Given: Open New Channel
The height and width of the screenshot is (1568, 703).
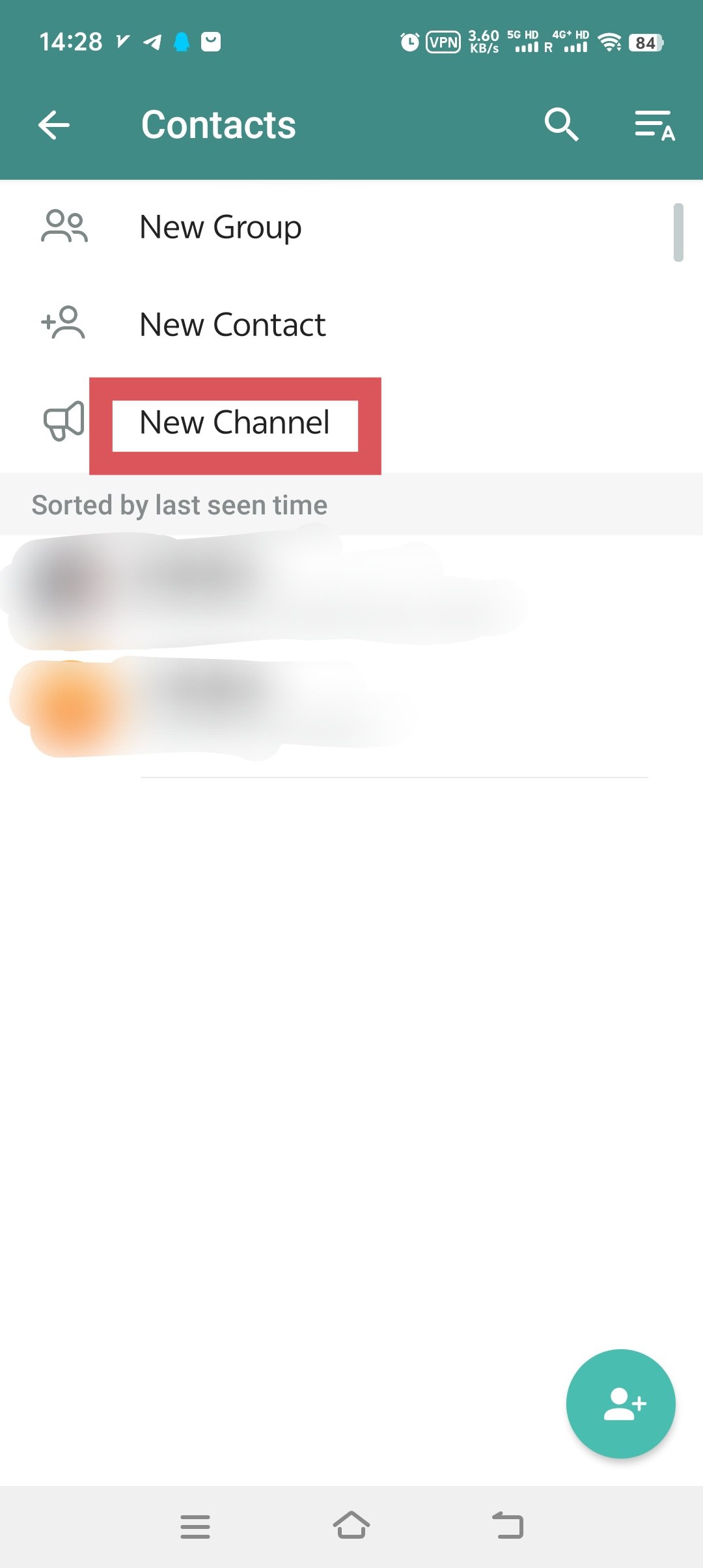Looking at the screenshot, I should tap(351, 423).
